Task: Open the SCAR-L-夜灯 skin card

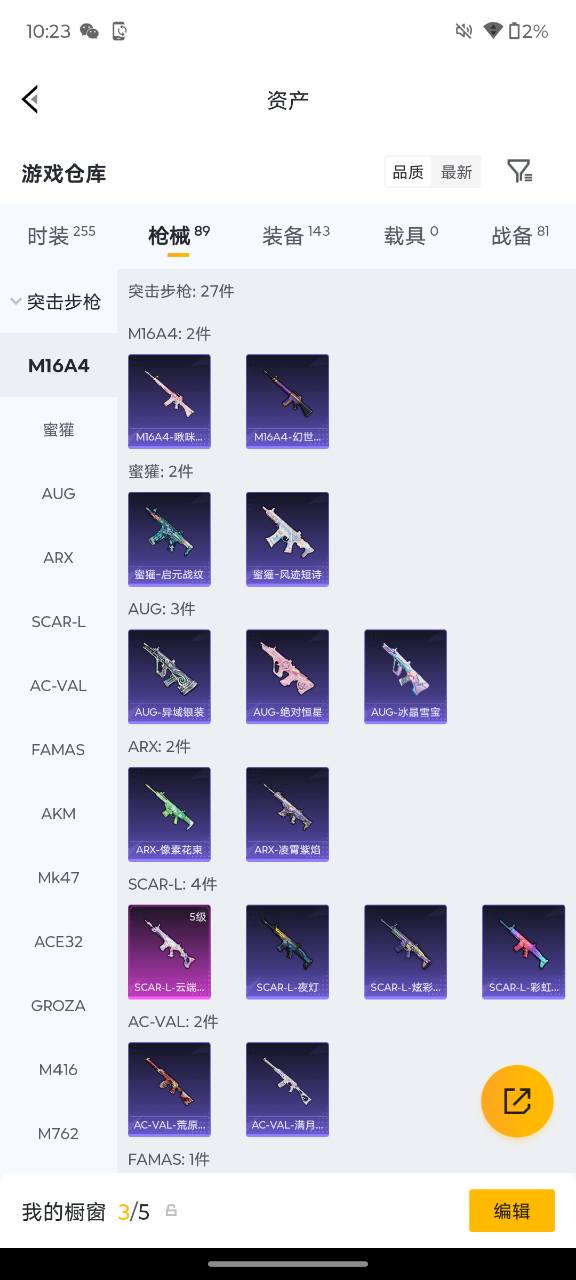Action: (x=287, y=952)
